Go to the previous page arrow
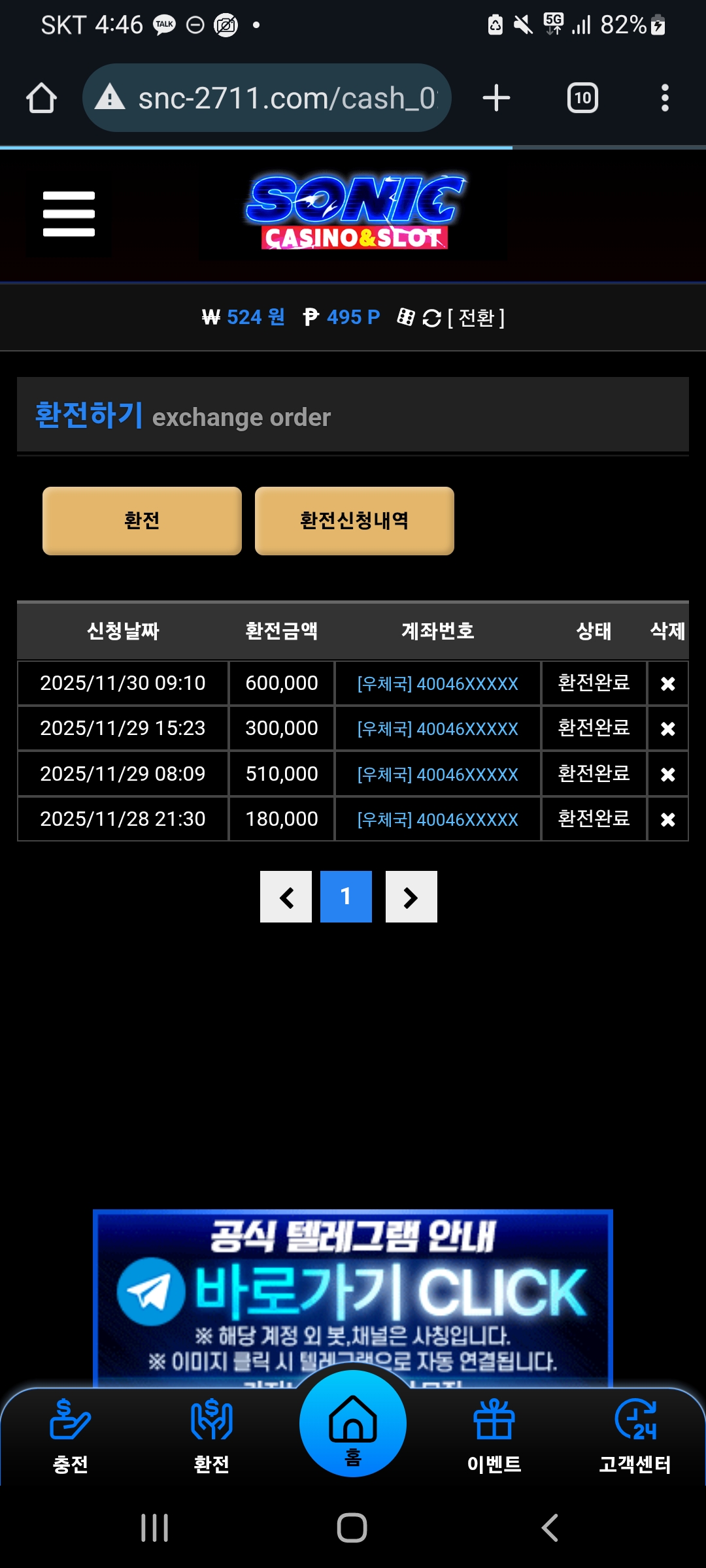The image size is (706, 1568). click(286, 897)
